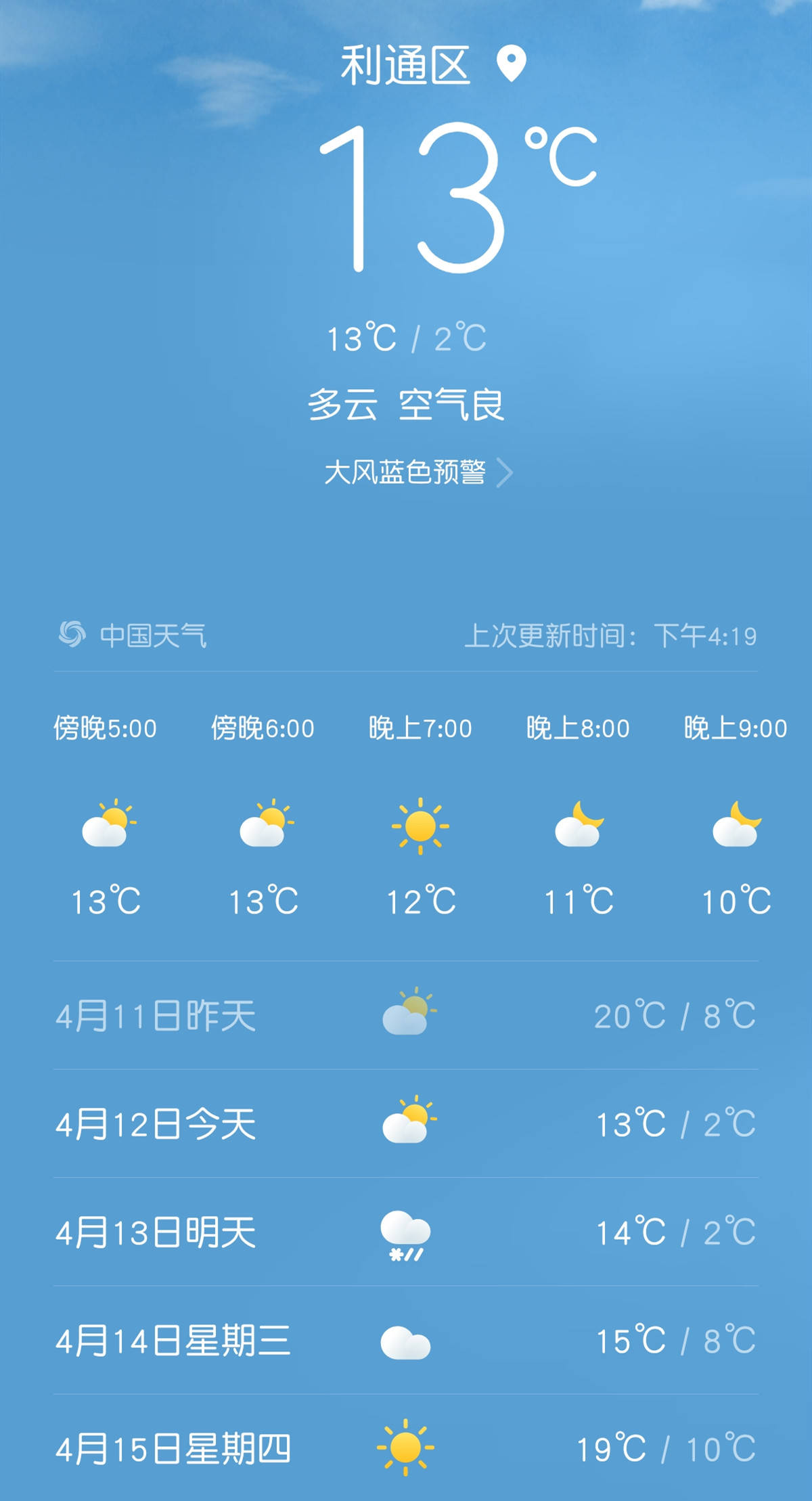Image resolution: width=812 pixels, height=1501 pixels.
Task: Open the 4月15日星期四 forecast row
Action: pyautogui.click(x=406, y=1448)
